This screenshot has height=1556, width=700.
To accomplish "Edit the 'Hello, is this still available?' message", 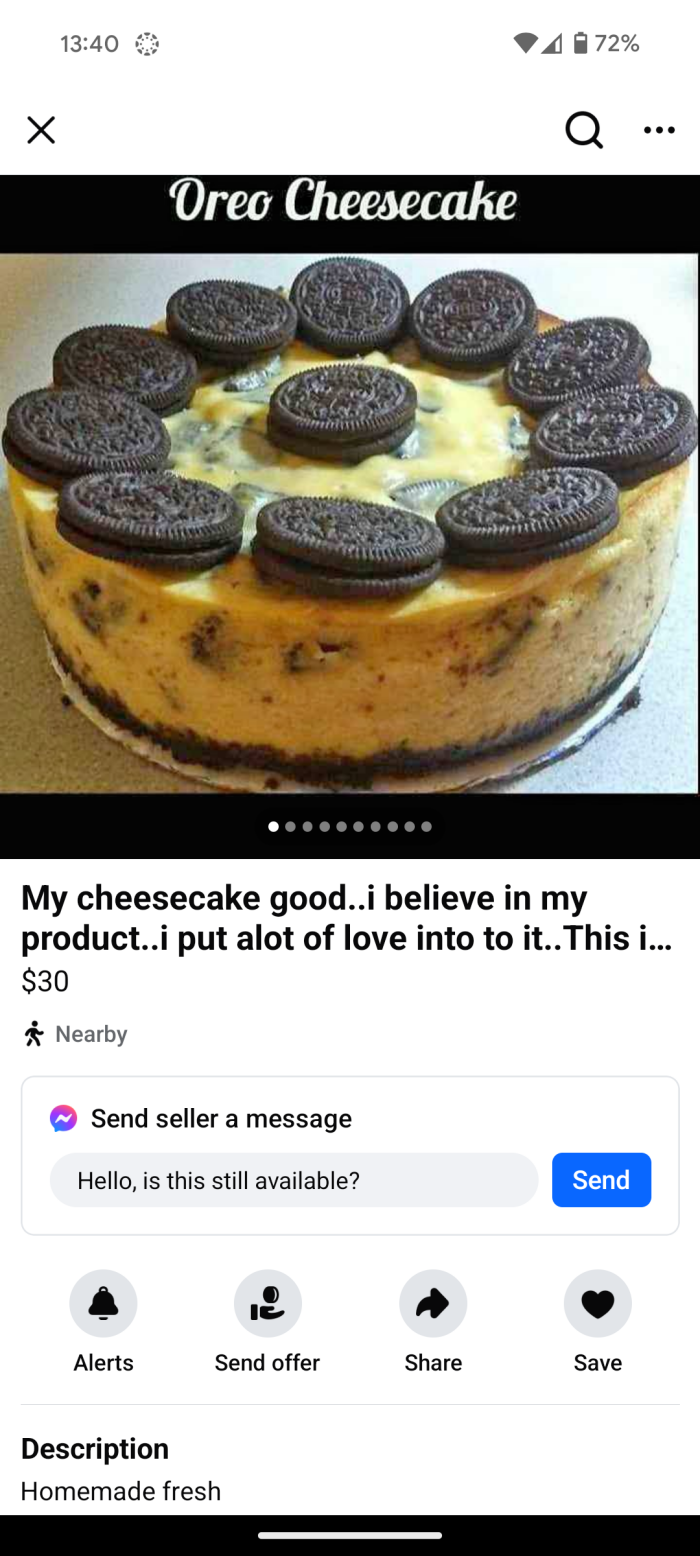I will point(294,1180).
